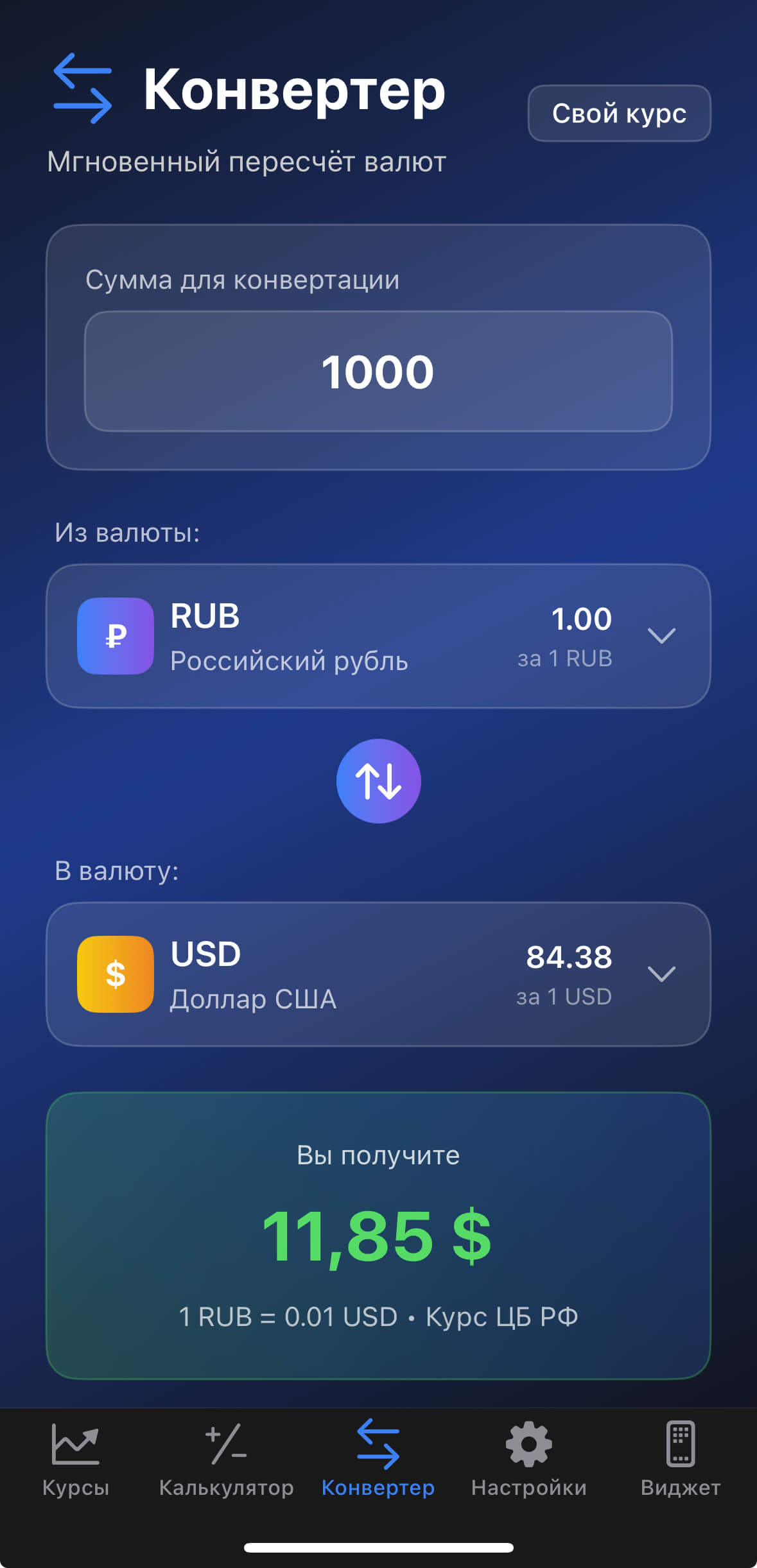This screenshot has width=757, height=1568.
Task: Select the amount input field showing 1000
Action: point(378,370)
